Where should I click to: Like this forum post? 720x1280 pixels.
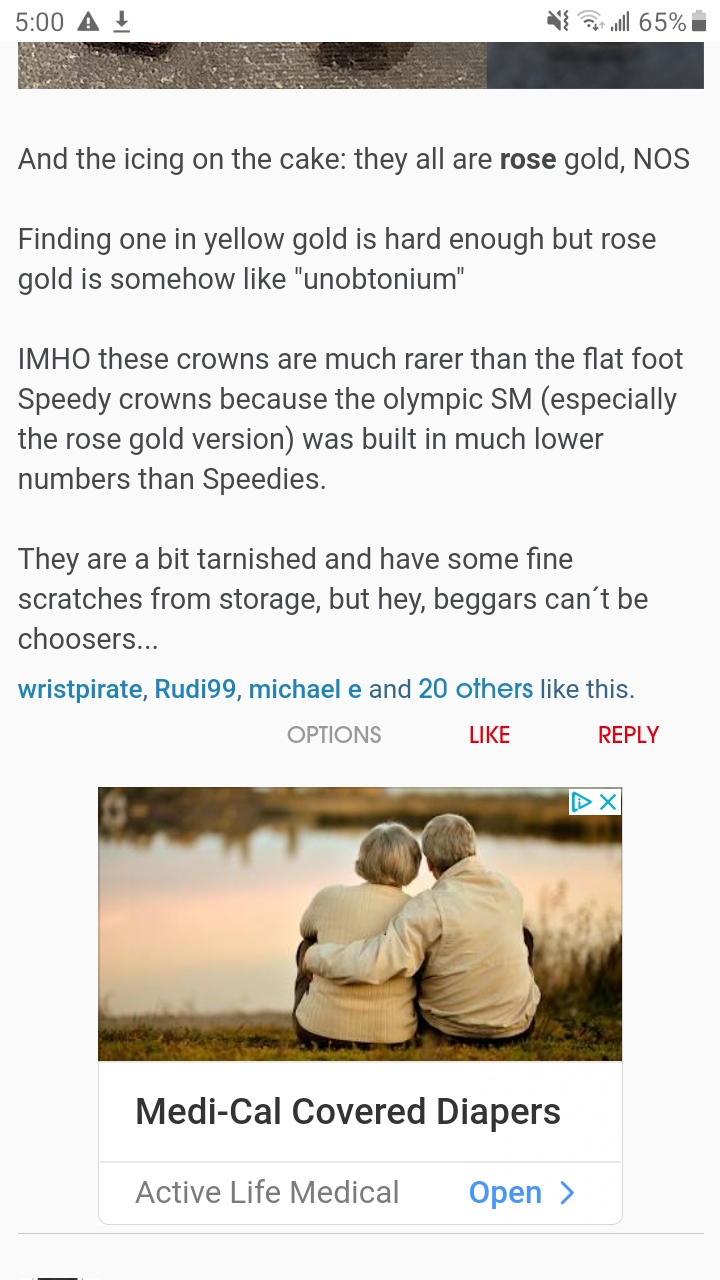489,735
